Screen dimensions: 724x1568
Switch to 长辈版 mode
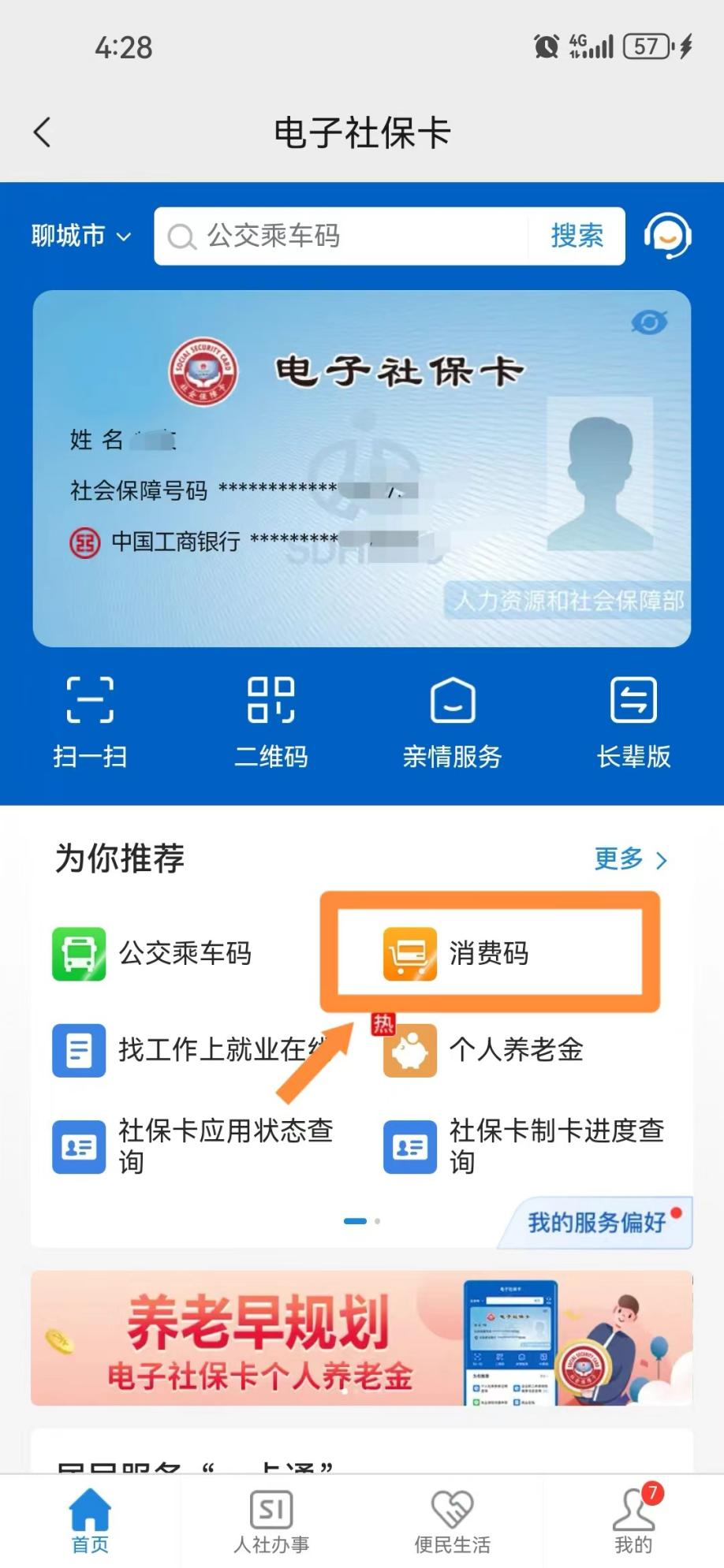(634, 722)
